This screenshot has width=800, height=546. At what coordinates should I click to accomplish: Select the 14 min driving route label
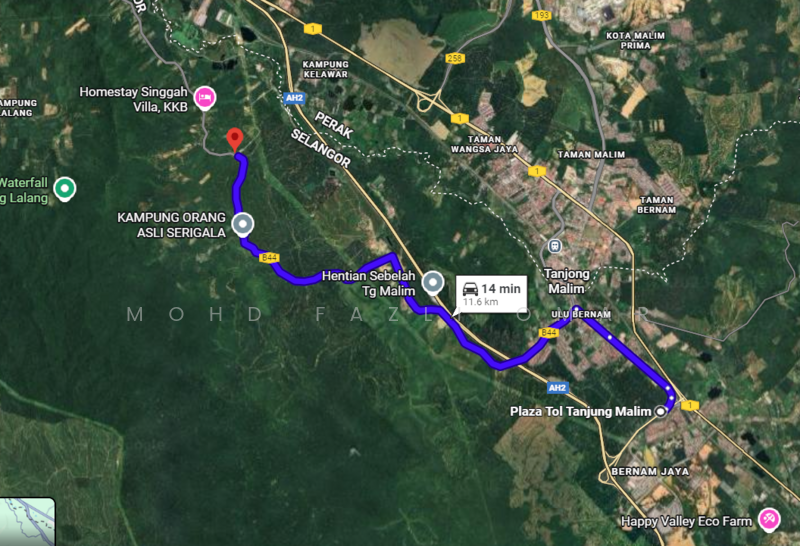[x=492, y=293]
